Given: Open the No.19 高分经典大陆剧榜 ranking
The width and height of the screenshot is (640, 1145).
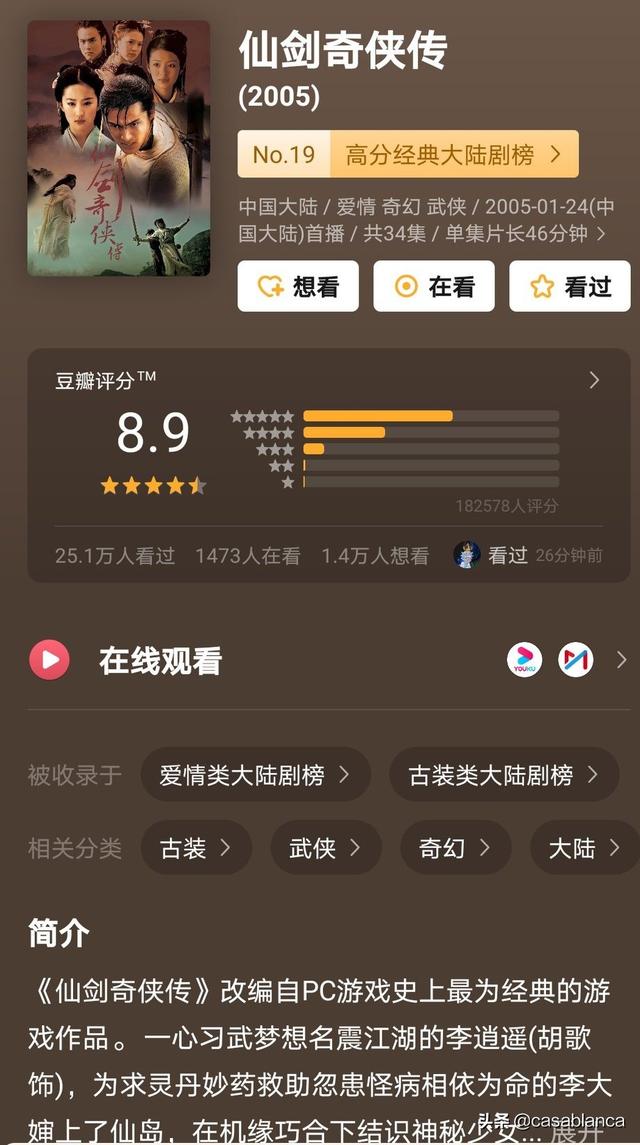Looking at the screenshot, I should (408, 154).
